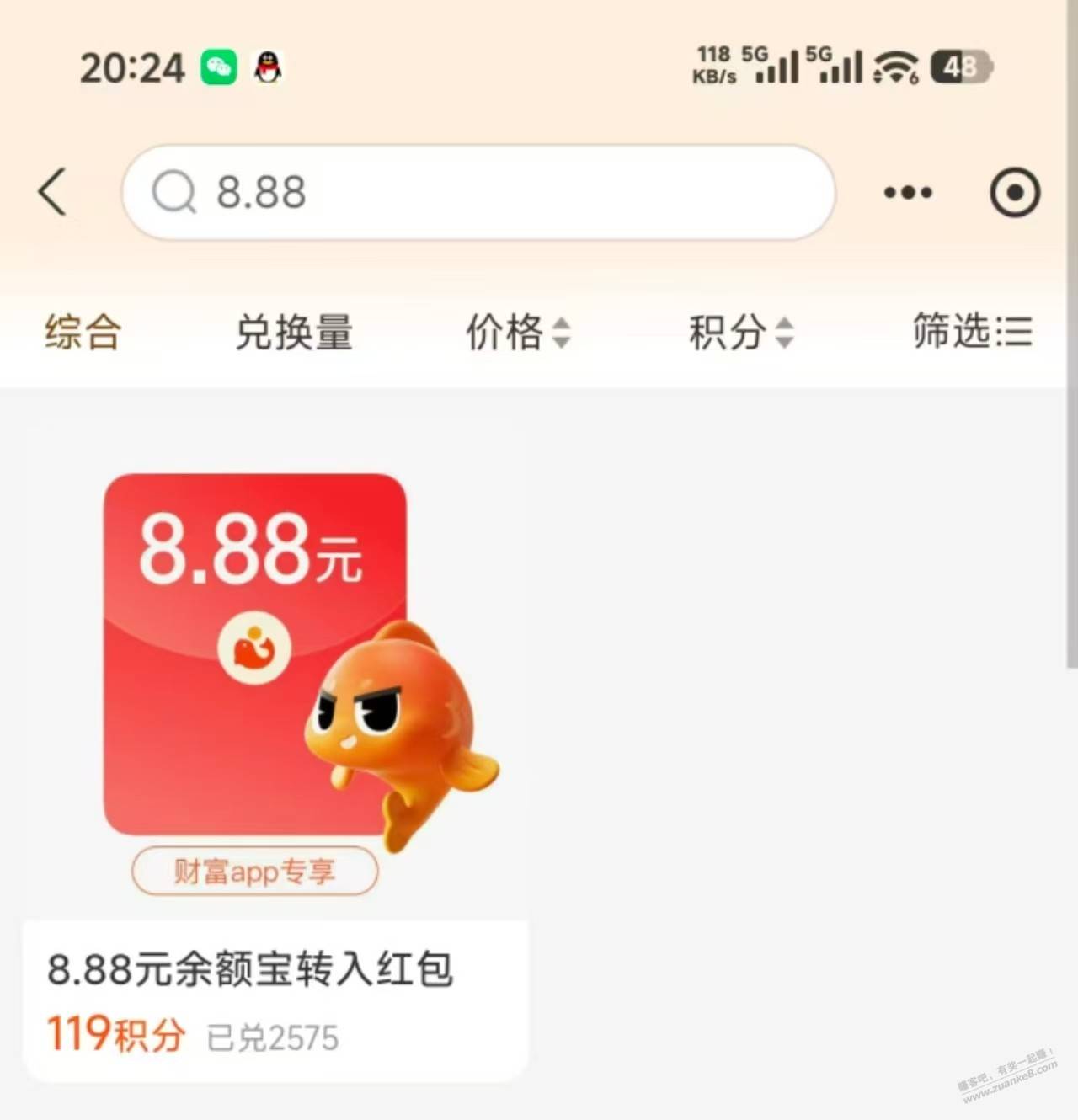Go back using the left arrow

click(x=52, y=192)
